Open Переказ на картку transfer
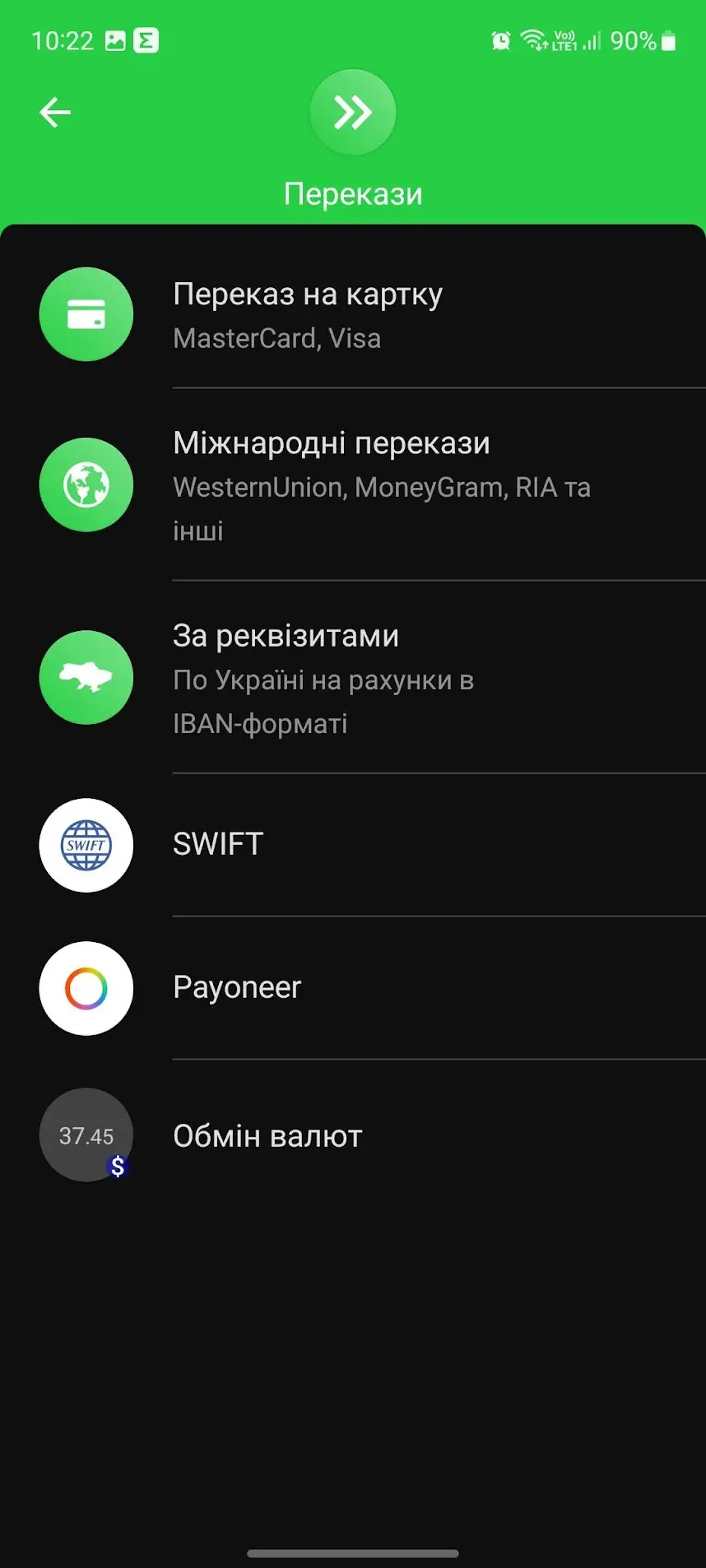Viewport: 706px width, 1568px height. point(353,315)
